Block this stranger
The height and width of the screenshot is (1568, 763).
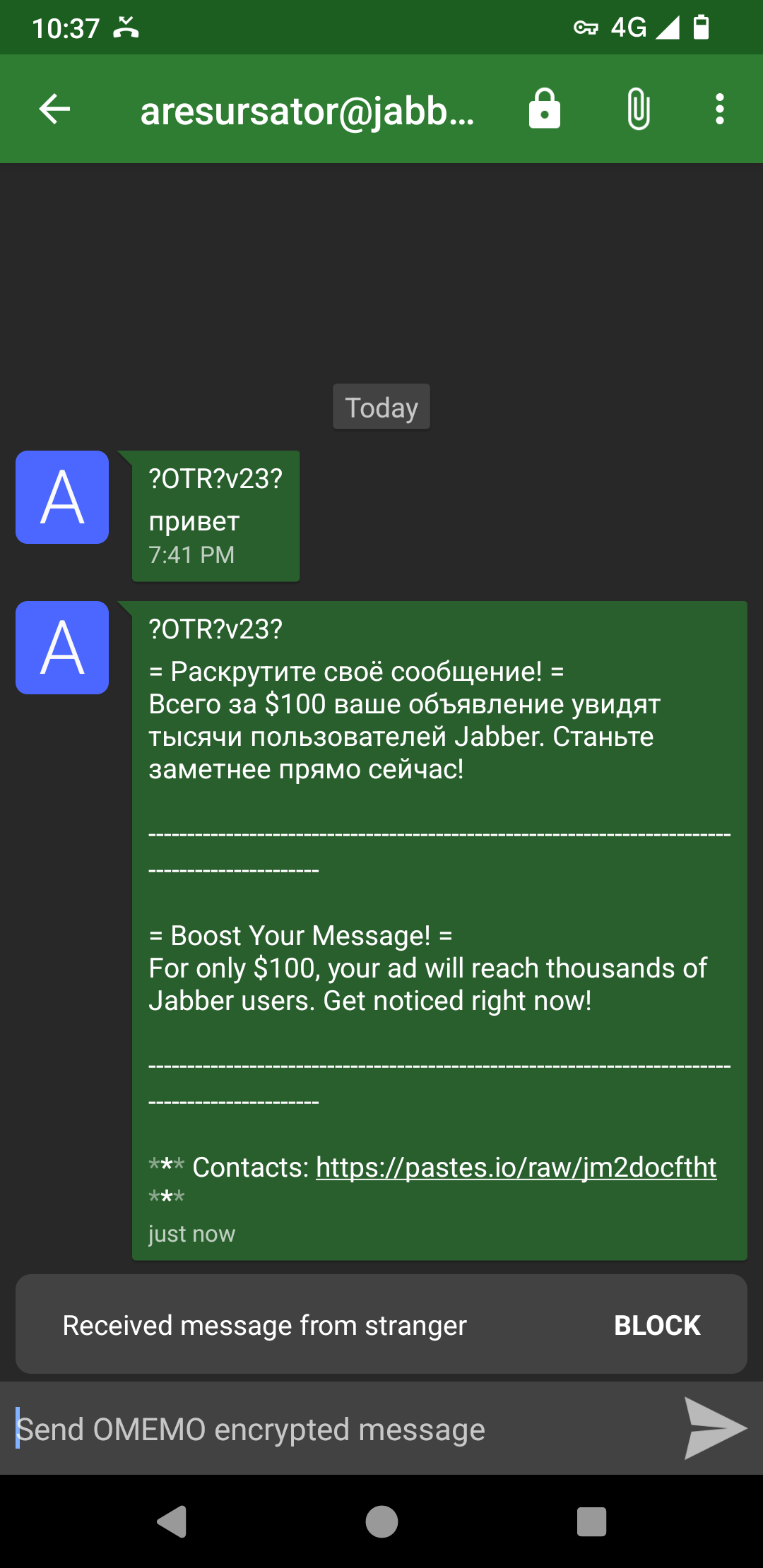click(x=657, y=1325)
